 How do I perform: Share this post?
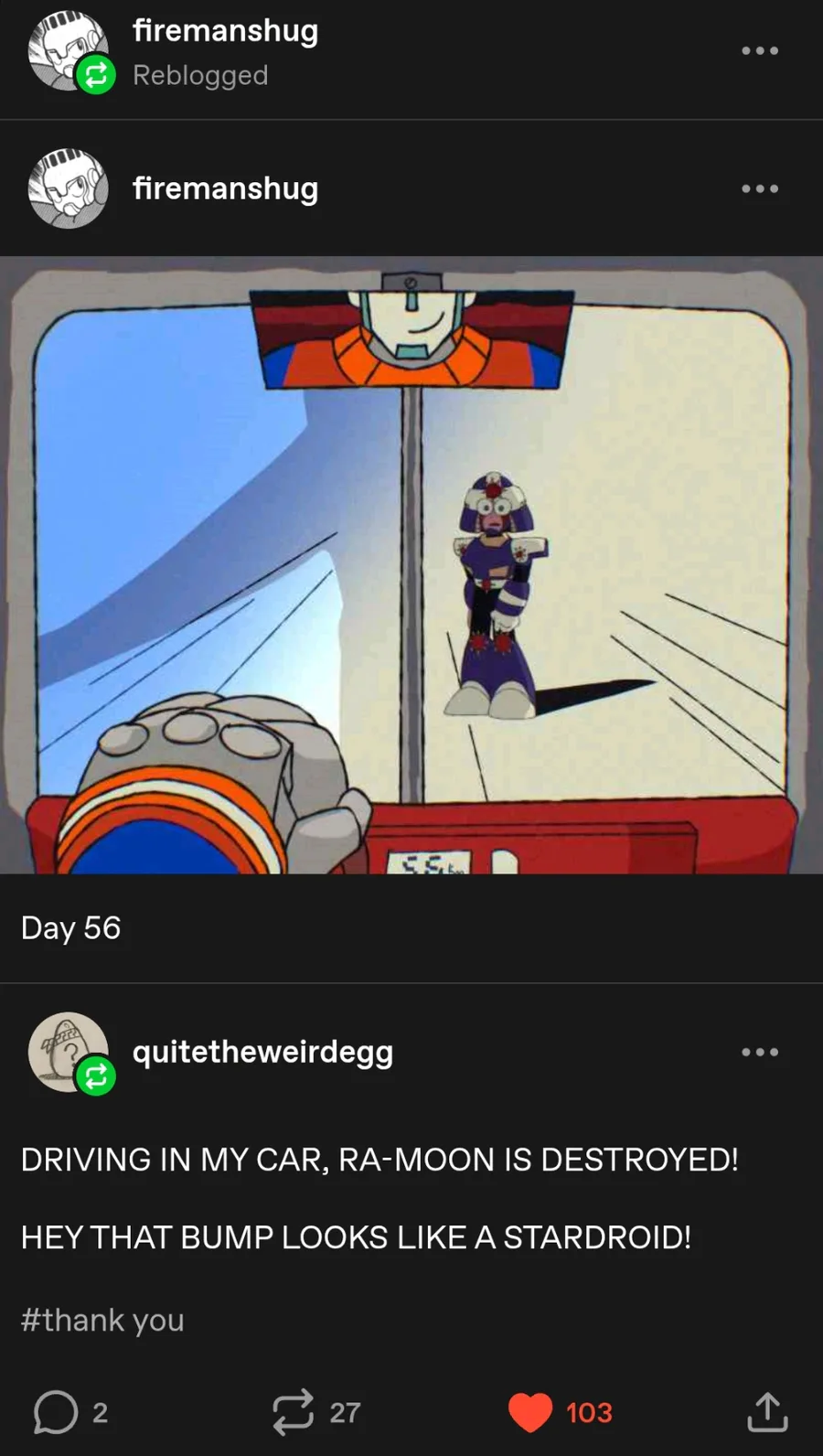(x=766, y=1412)
